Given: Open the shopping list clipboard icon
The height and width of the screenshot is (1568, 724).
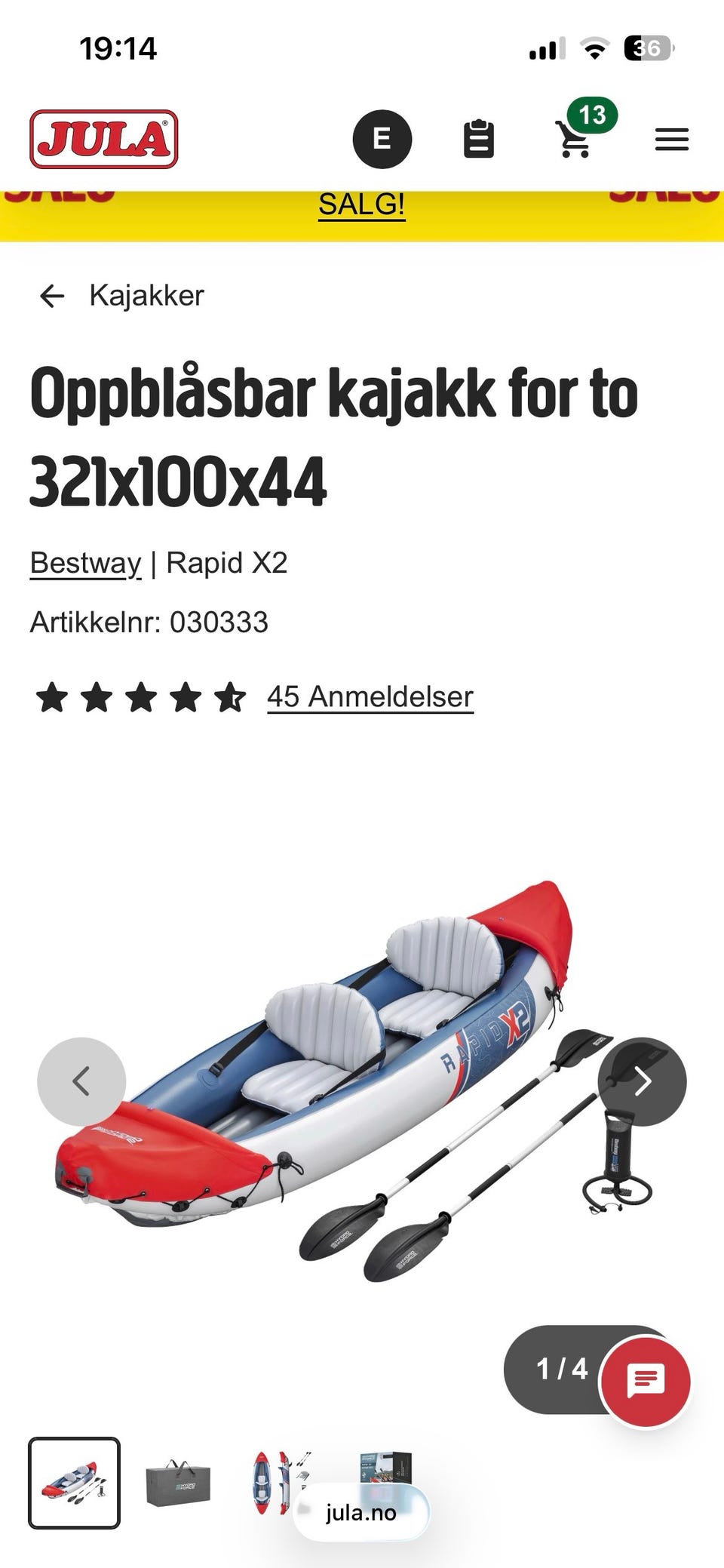Looking at the screenshot, I should click(478, 139).
